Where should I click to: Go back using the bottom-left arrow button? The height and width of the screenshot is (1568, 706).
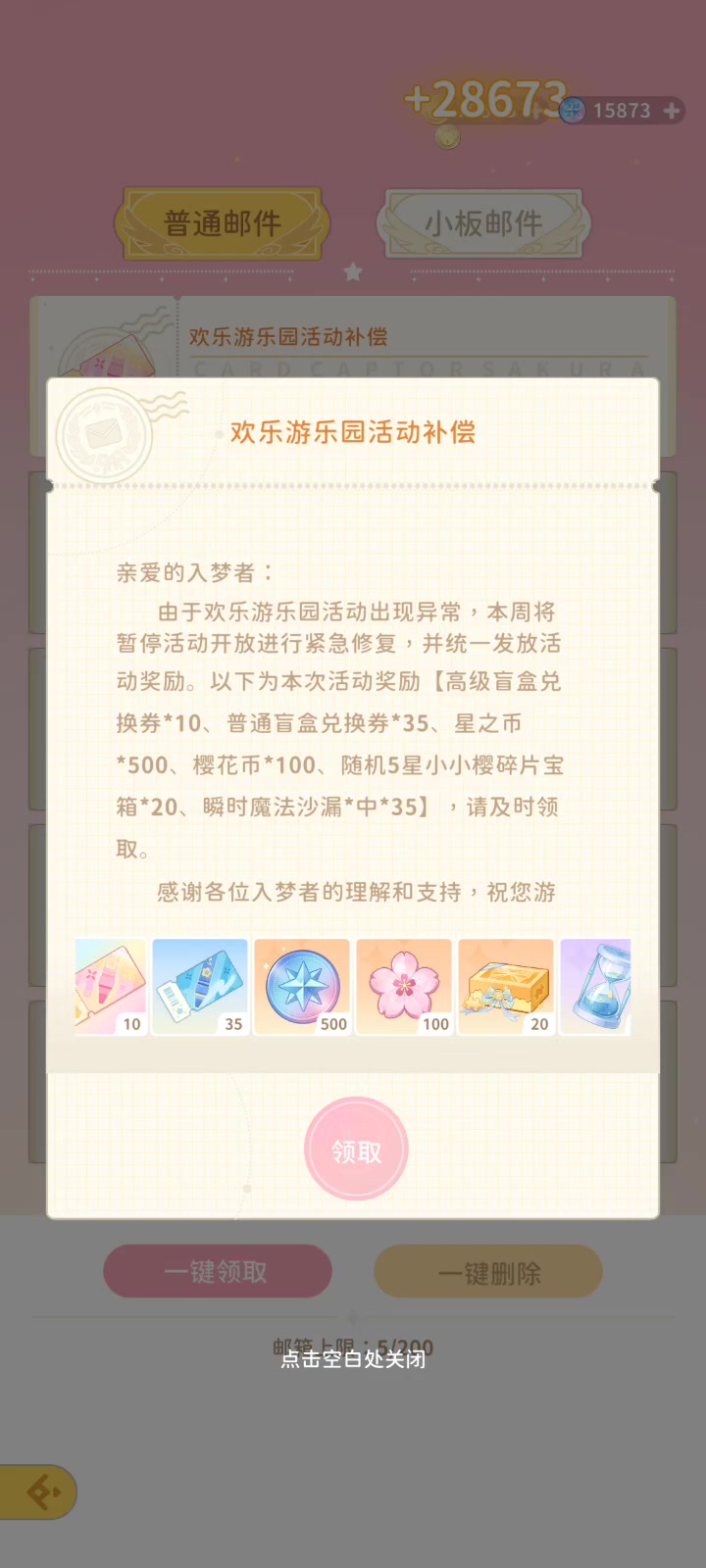(37, 1492)
